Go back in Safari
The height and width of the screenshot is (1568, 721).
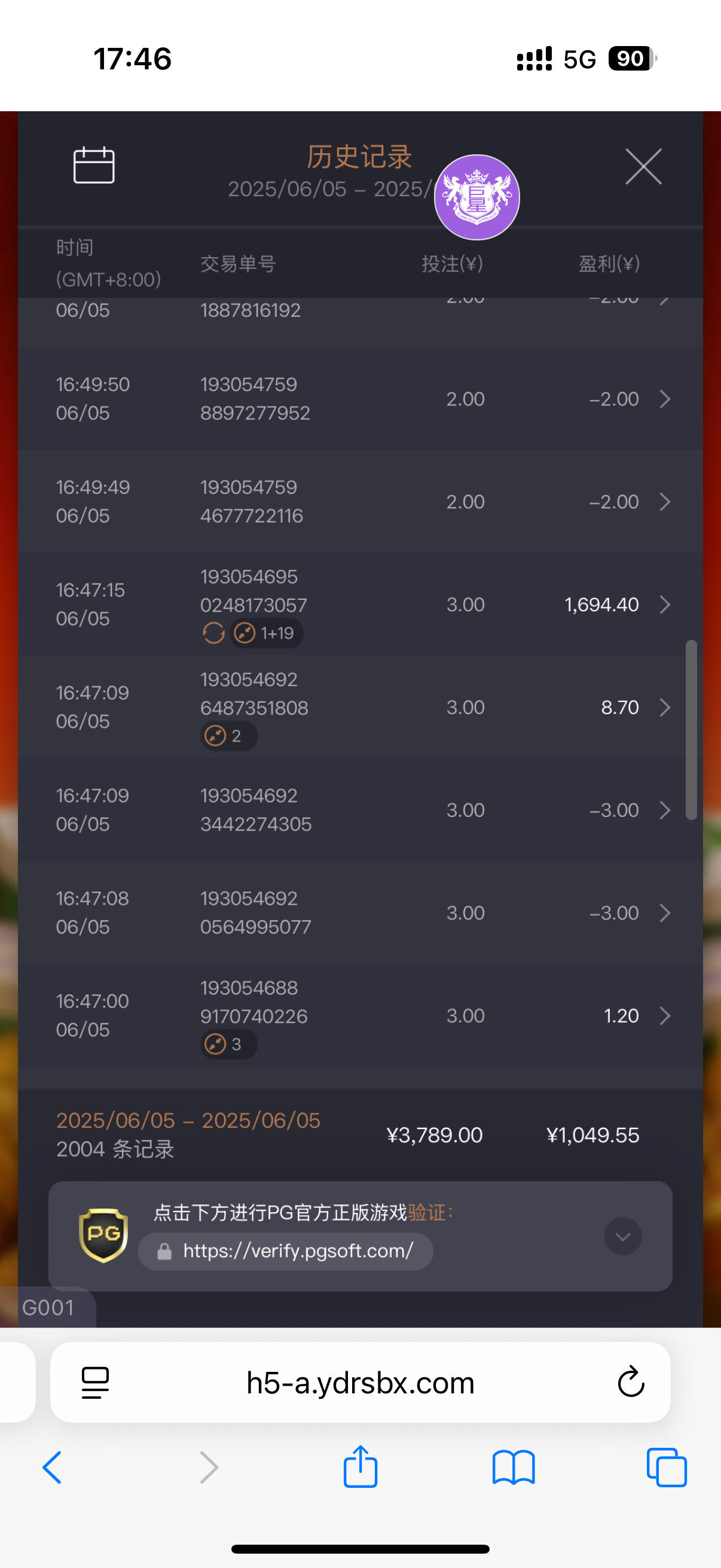click(x=53, y=1468)
